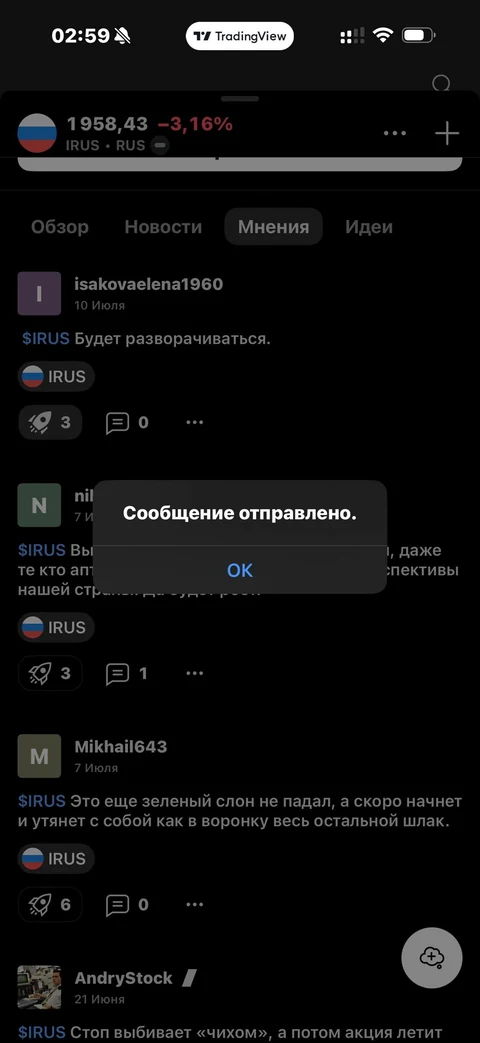Open comments on Mikhail643's post

(x=127, y=905)
